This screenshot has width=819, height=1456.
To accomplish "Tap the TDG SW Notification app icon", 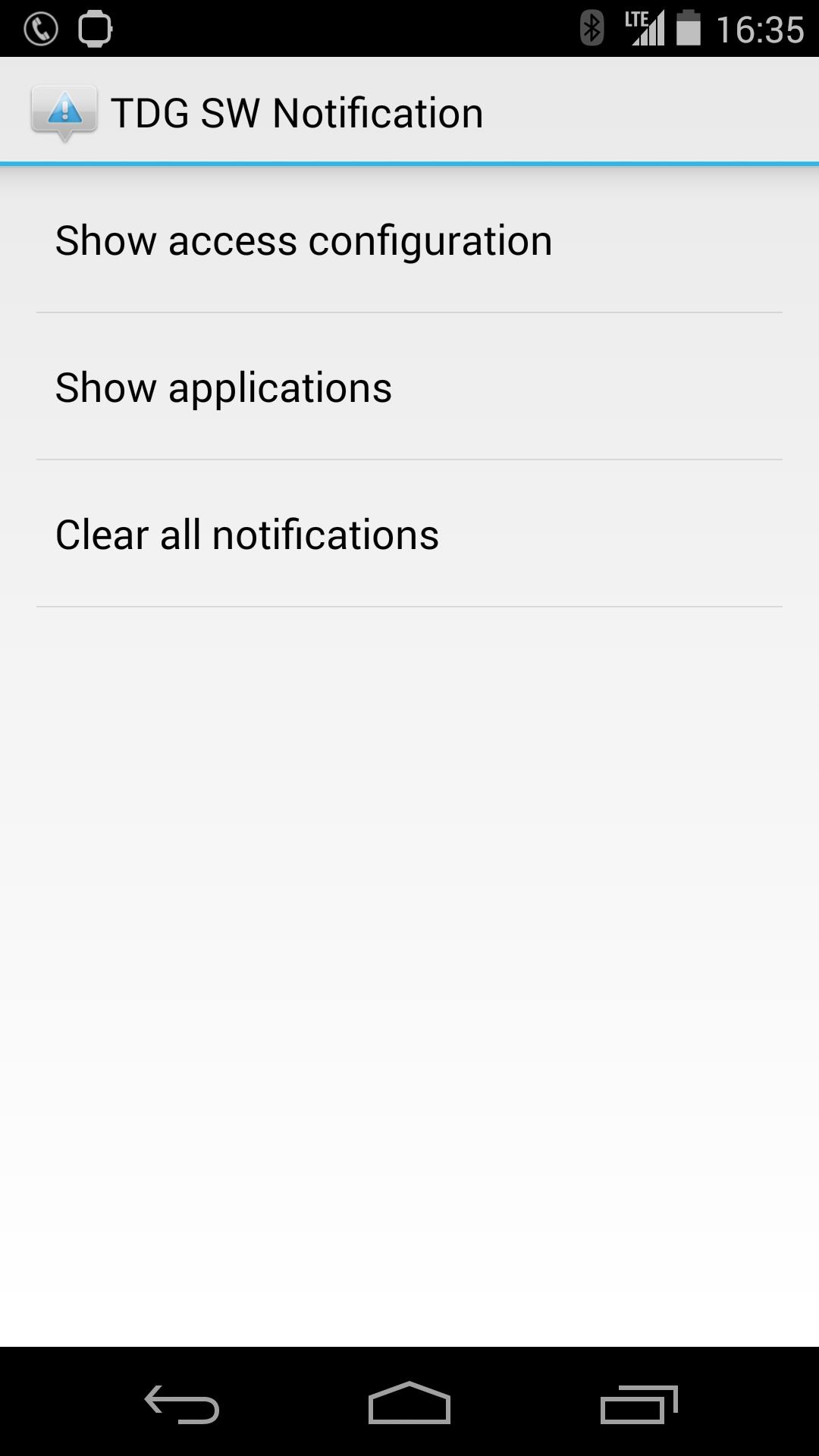I will click(64, 111).
